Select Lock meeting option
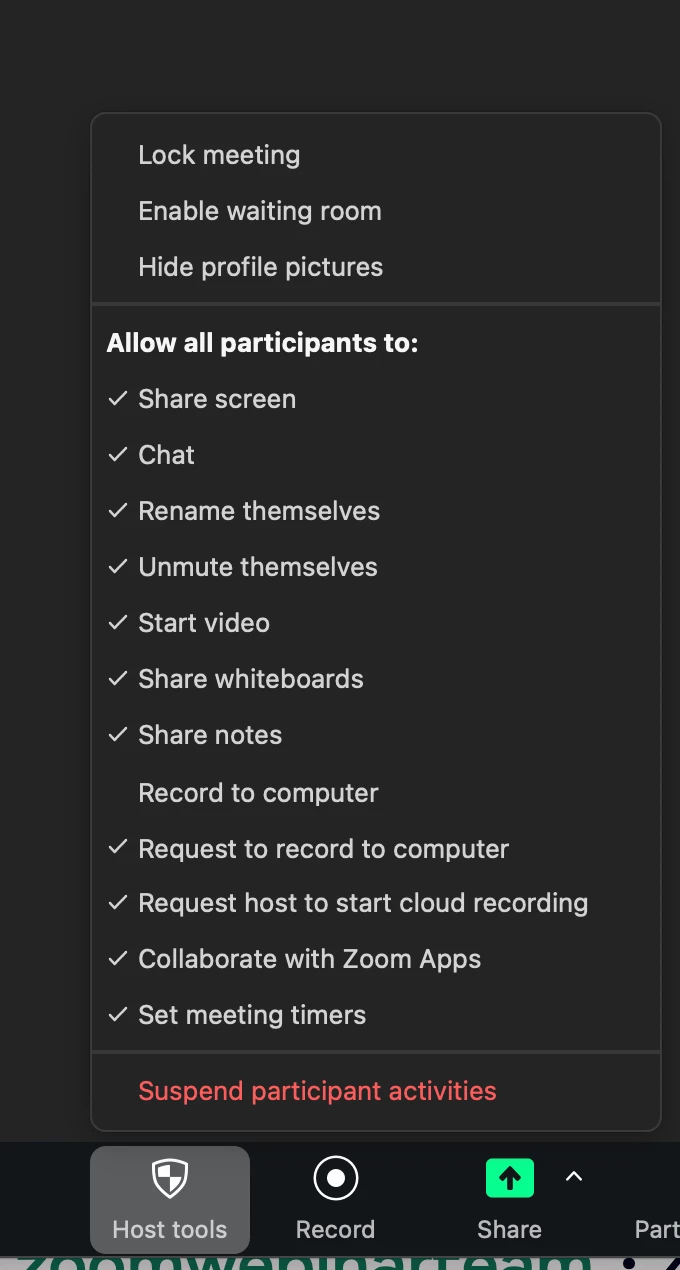Screen dimensions: 680x1270 219,155
